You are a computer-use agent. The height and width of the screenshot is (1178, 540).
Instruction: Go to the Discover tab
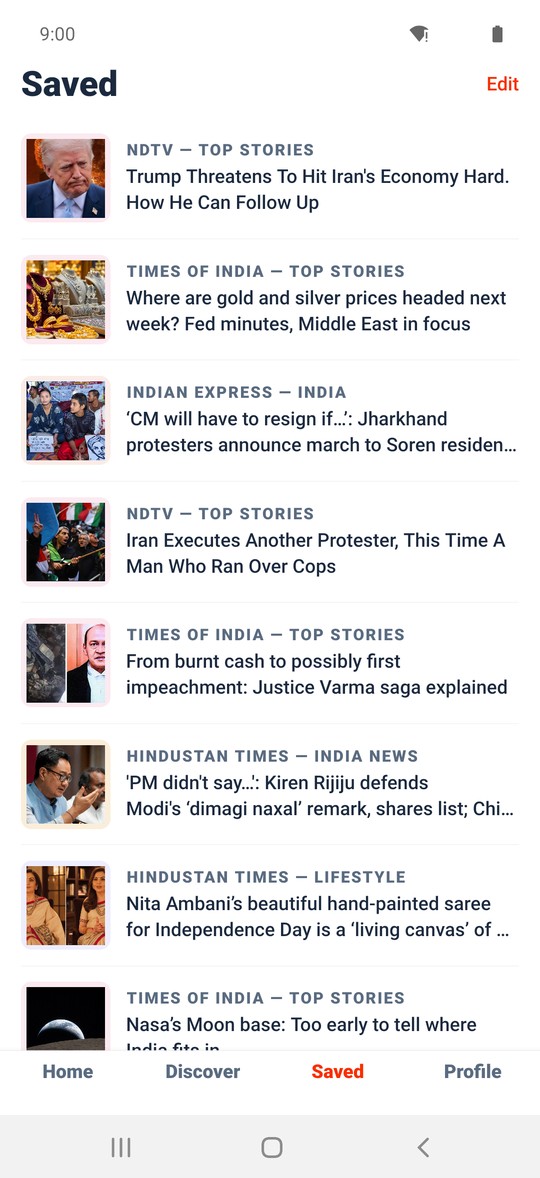203,1071
